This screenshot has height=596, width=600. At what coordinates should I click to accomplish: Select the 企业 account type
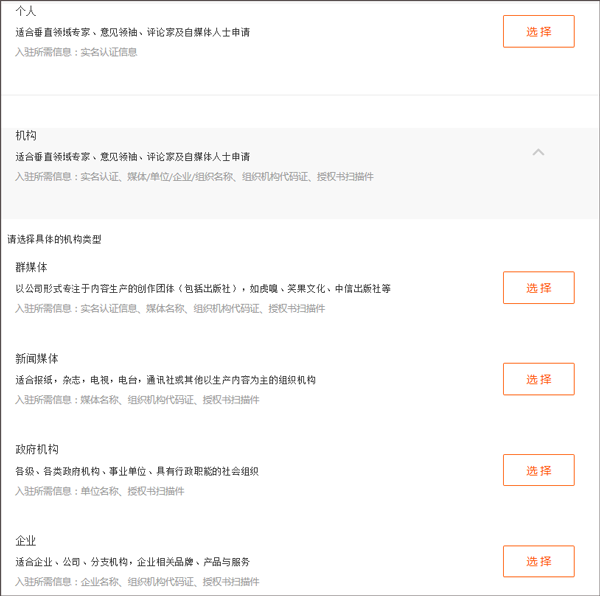[538, 561]
